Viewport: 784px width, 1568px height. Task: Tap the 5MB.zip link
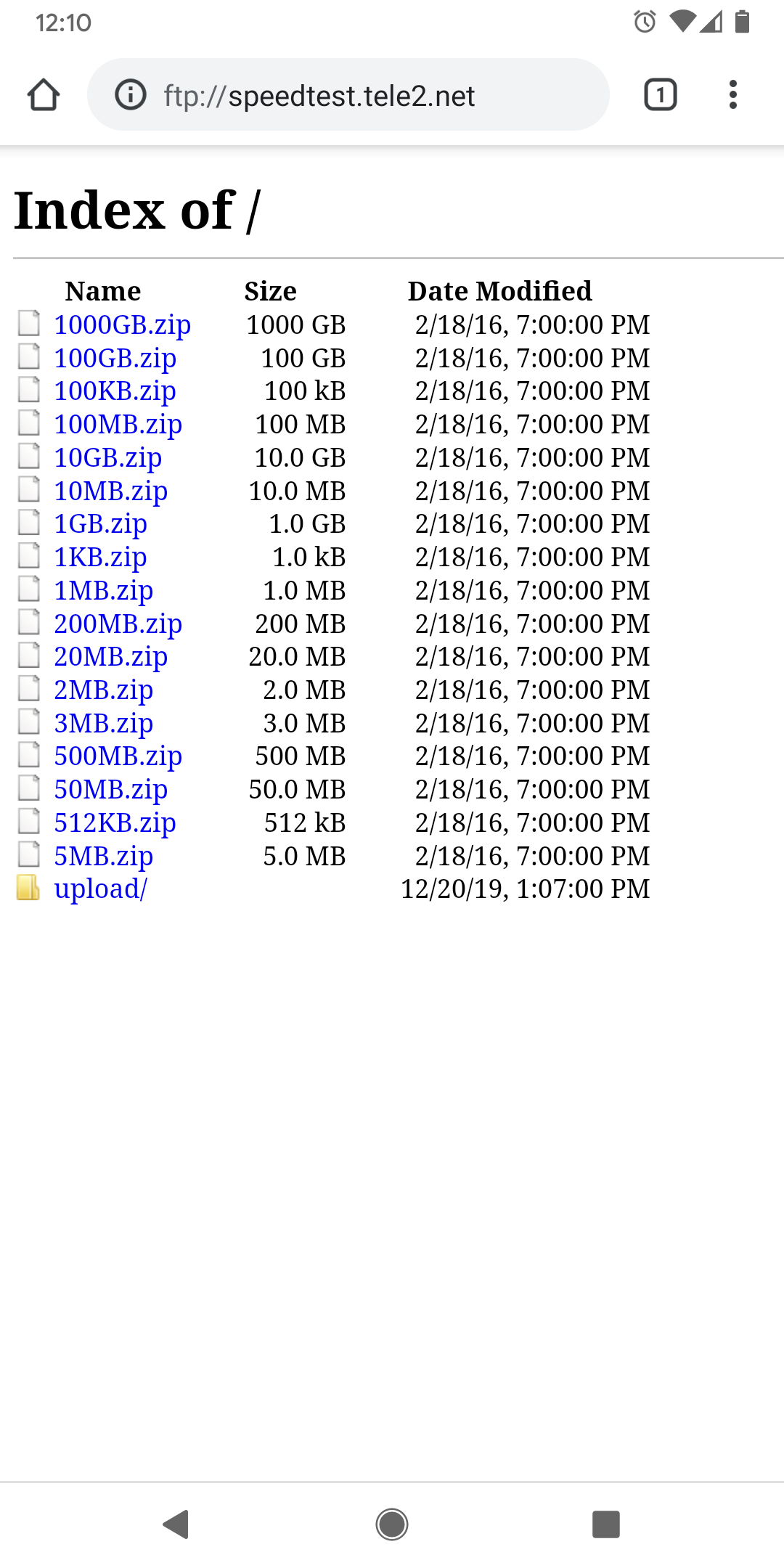point(104,856)
